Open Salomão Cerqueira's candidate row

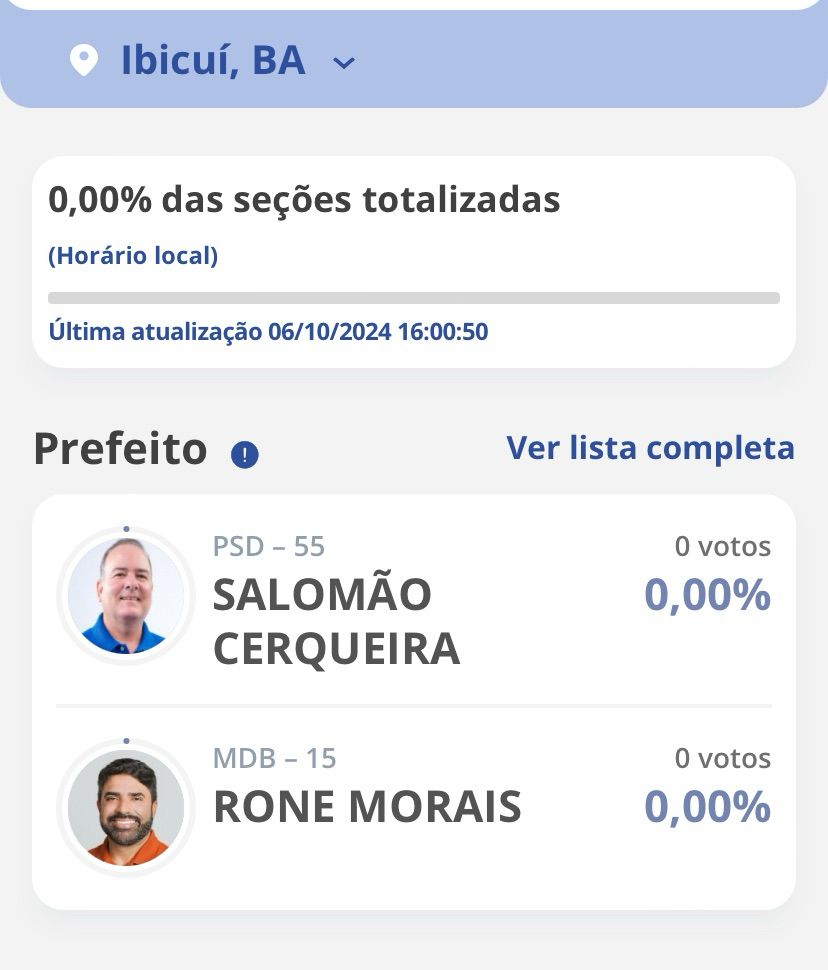click(x=414, y=600)
